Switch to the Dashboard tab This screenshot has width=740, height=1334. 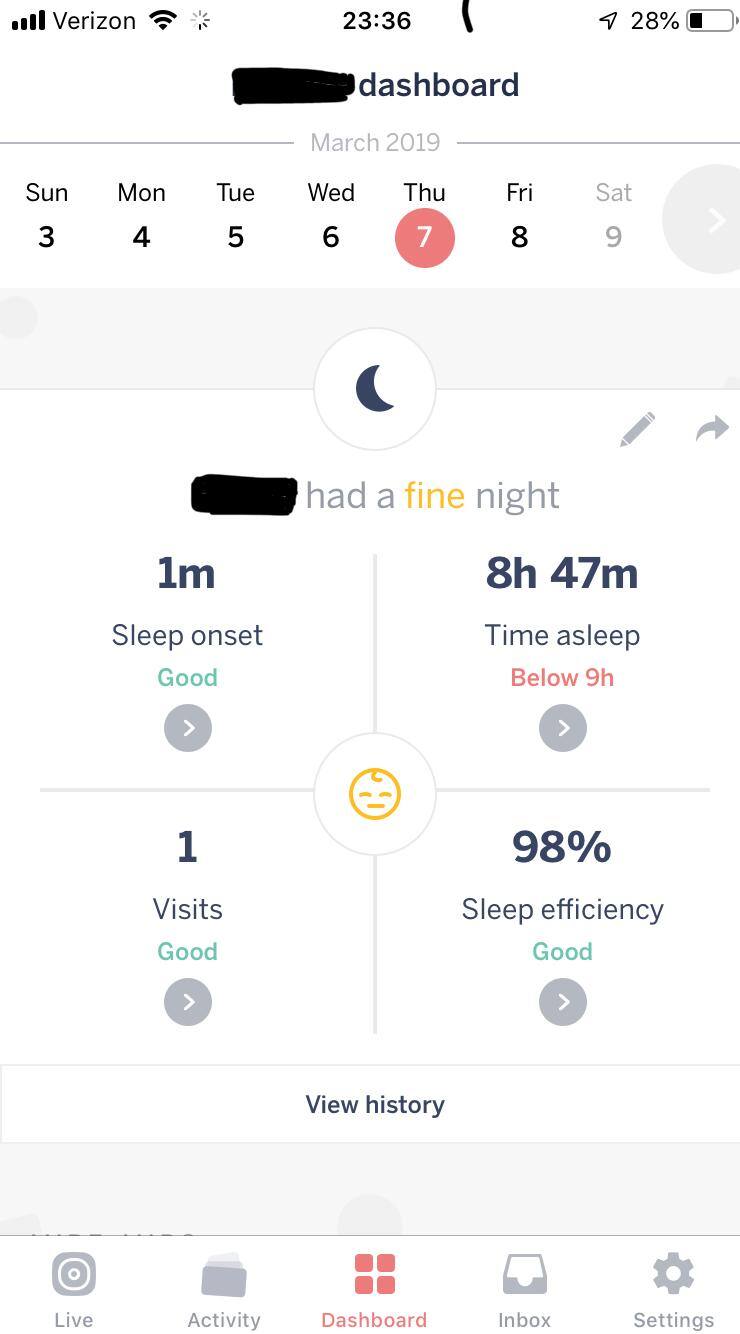(x=374, y=1285)
